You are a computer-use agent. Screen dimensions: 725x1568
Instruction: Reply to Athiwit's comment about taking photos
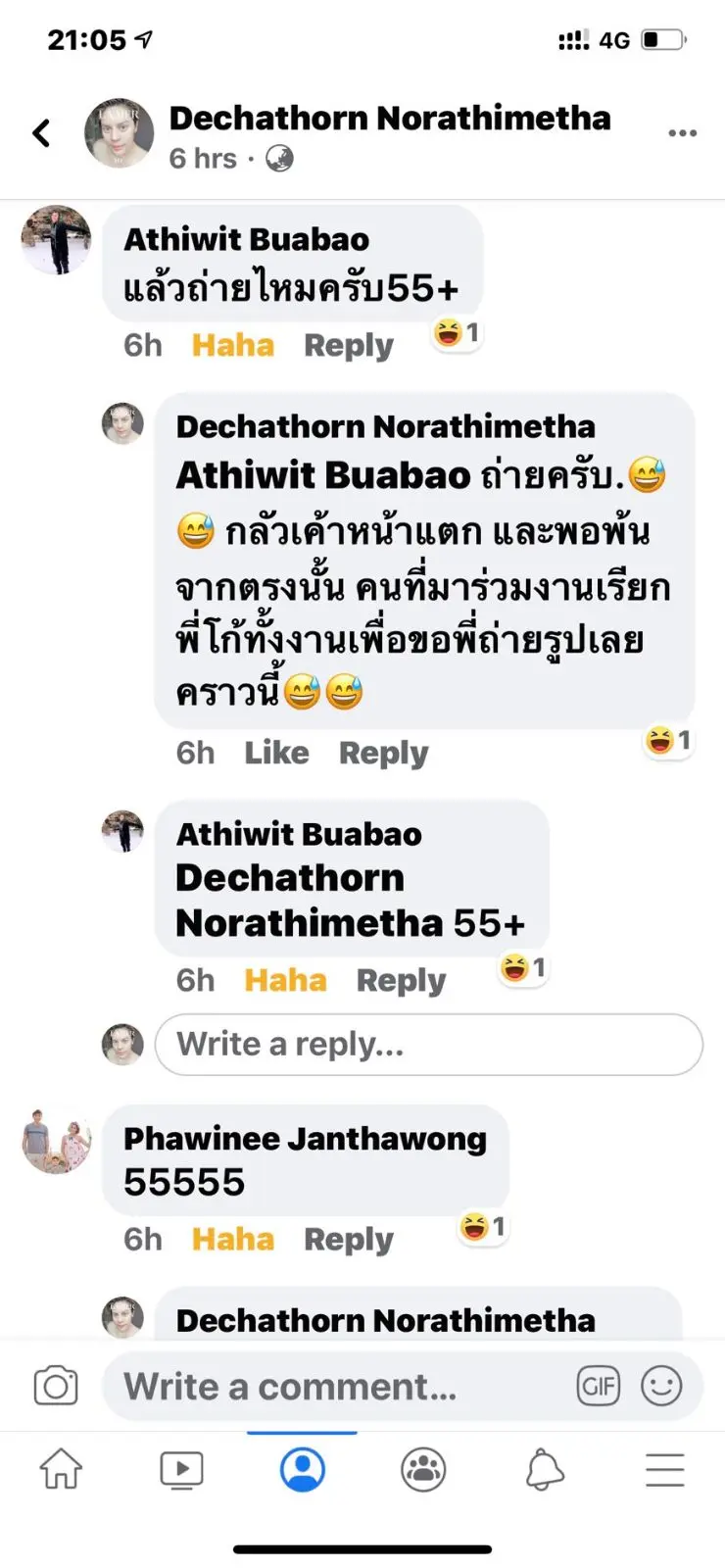[348, 345]
